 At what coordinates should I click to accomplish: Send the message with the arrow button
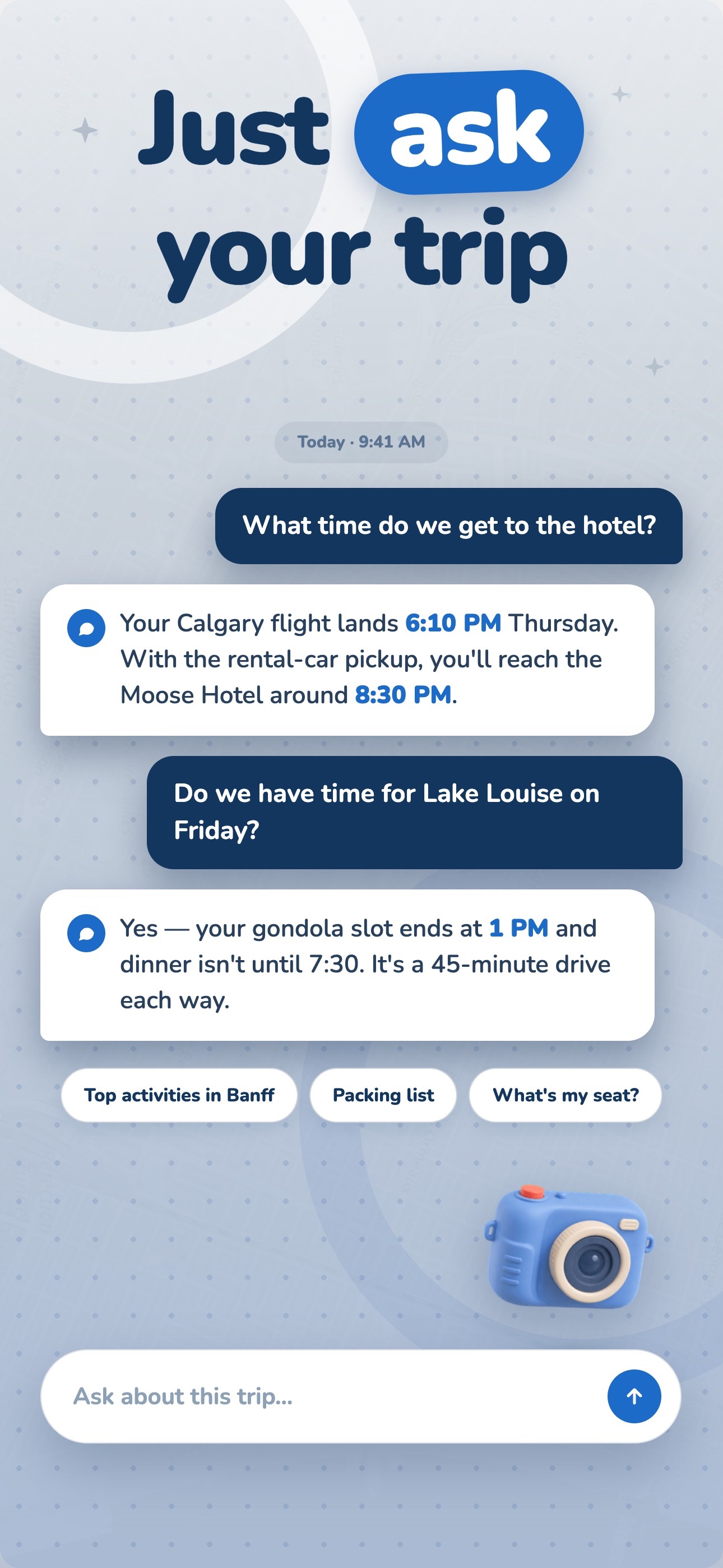click(x=634, y=1396)
